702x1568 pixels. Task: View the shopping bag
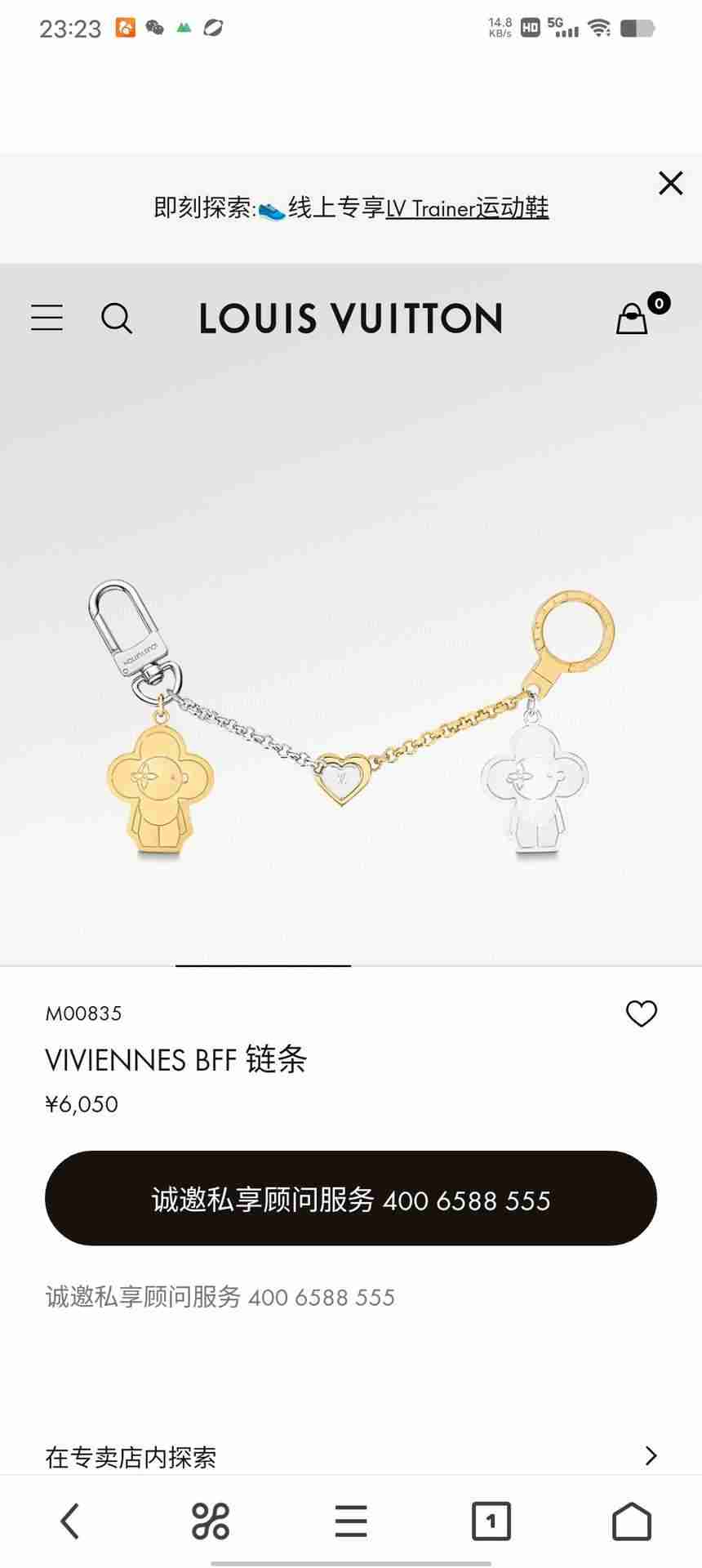tap(633, 318)
